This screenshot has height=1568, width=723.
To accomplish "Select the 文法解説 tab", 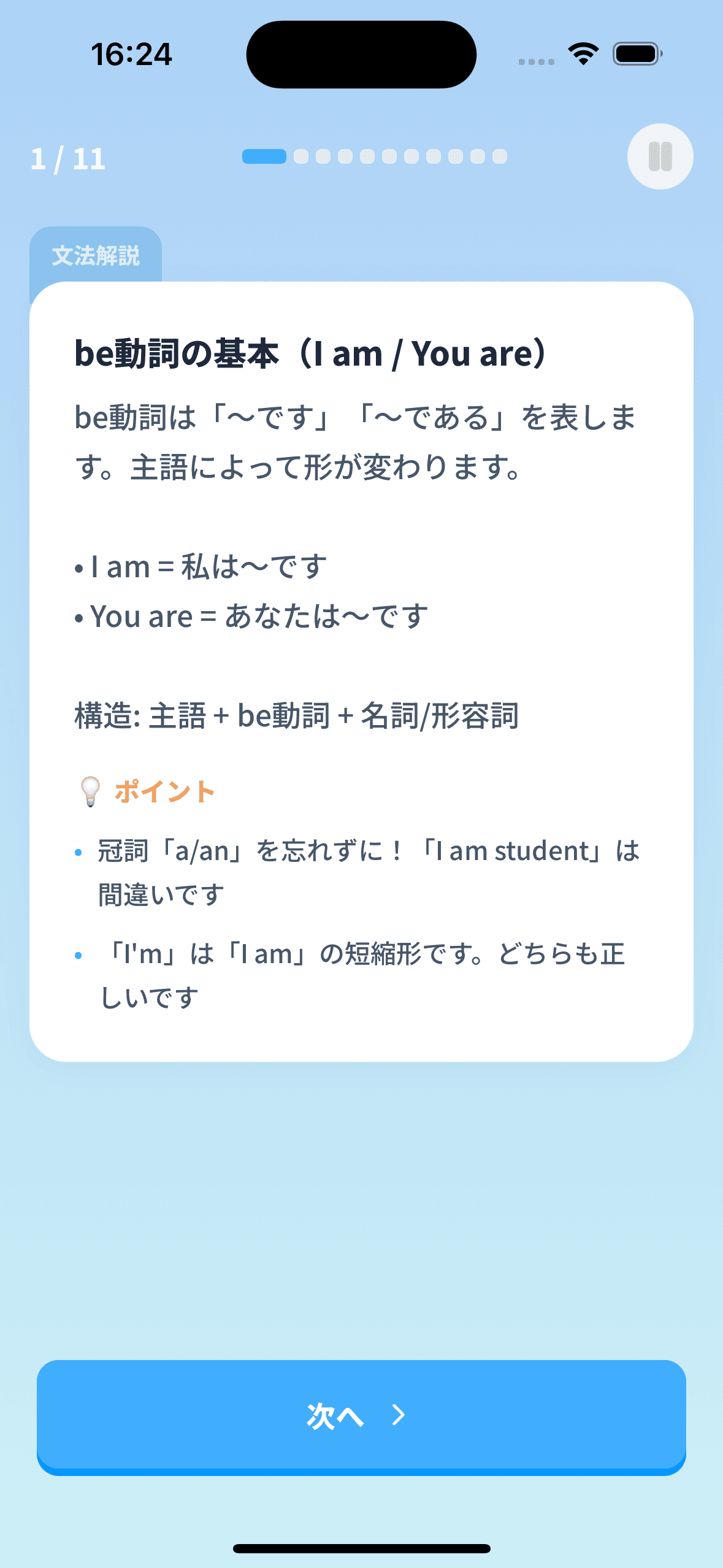I will (x=96, y=255).
